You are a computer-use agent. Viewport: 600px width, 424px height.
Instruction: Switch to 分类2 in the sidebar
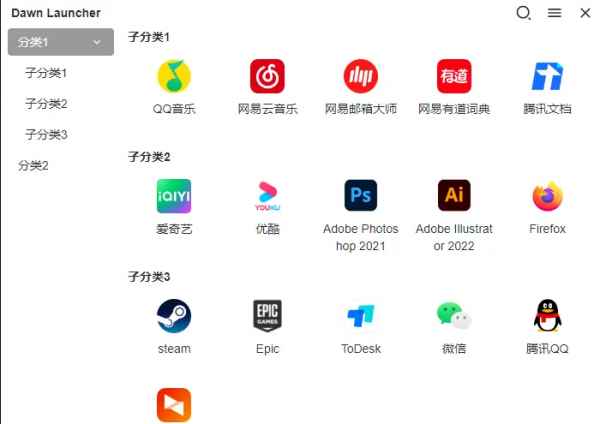33,166
